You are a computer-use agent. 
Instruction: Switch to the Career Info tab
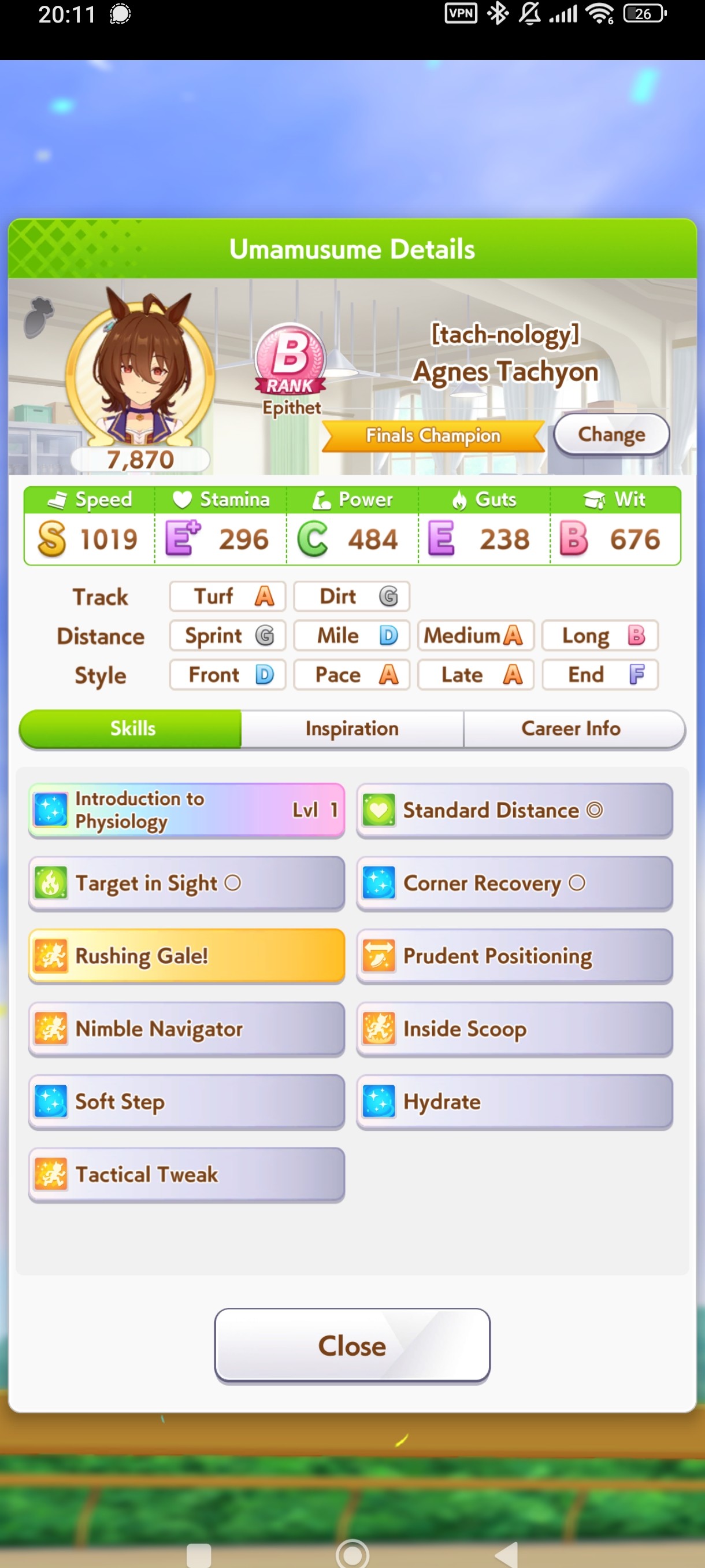[x=572, y=728]
